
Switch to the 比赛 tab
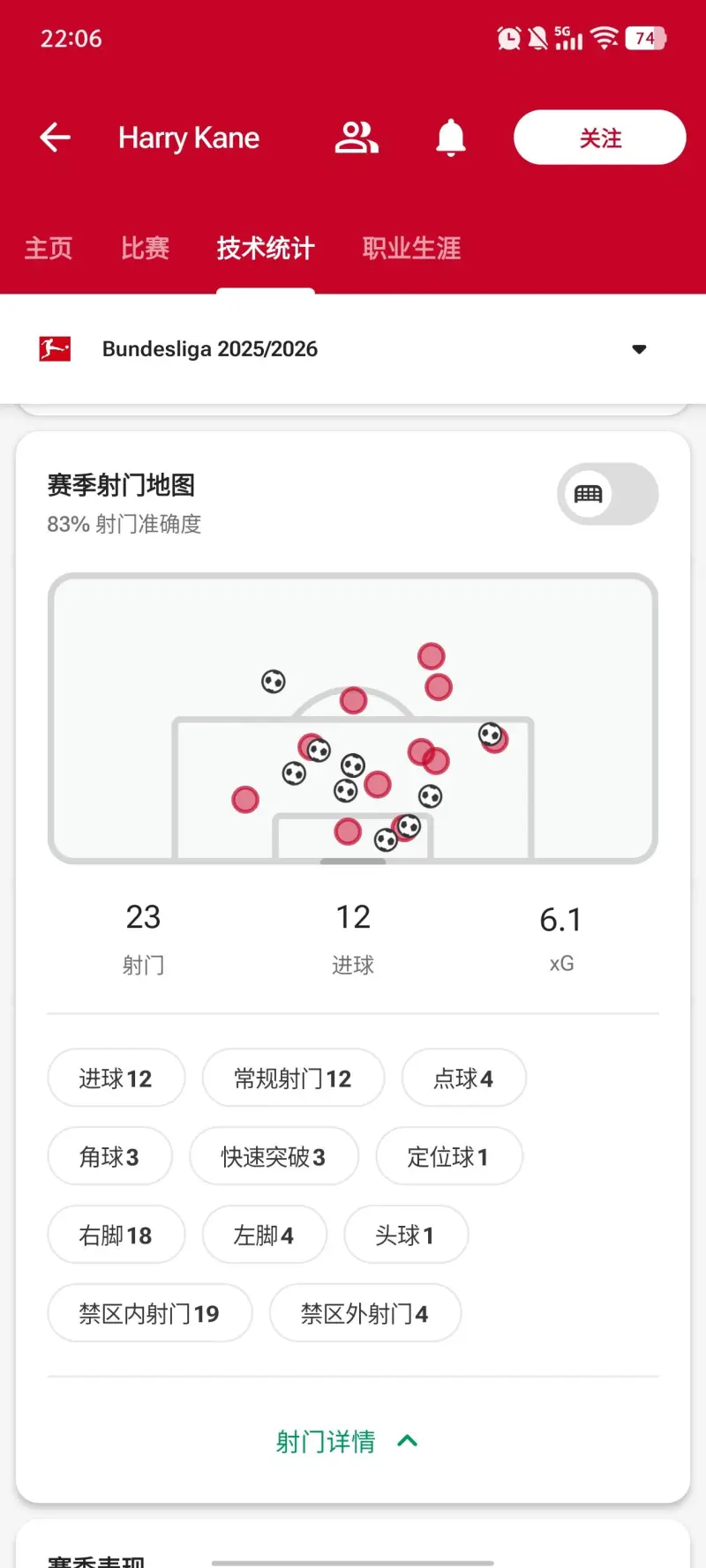(145, 249)
